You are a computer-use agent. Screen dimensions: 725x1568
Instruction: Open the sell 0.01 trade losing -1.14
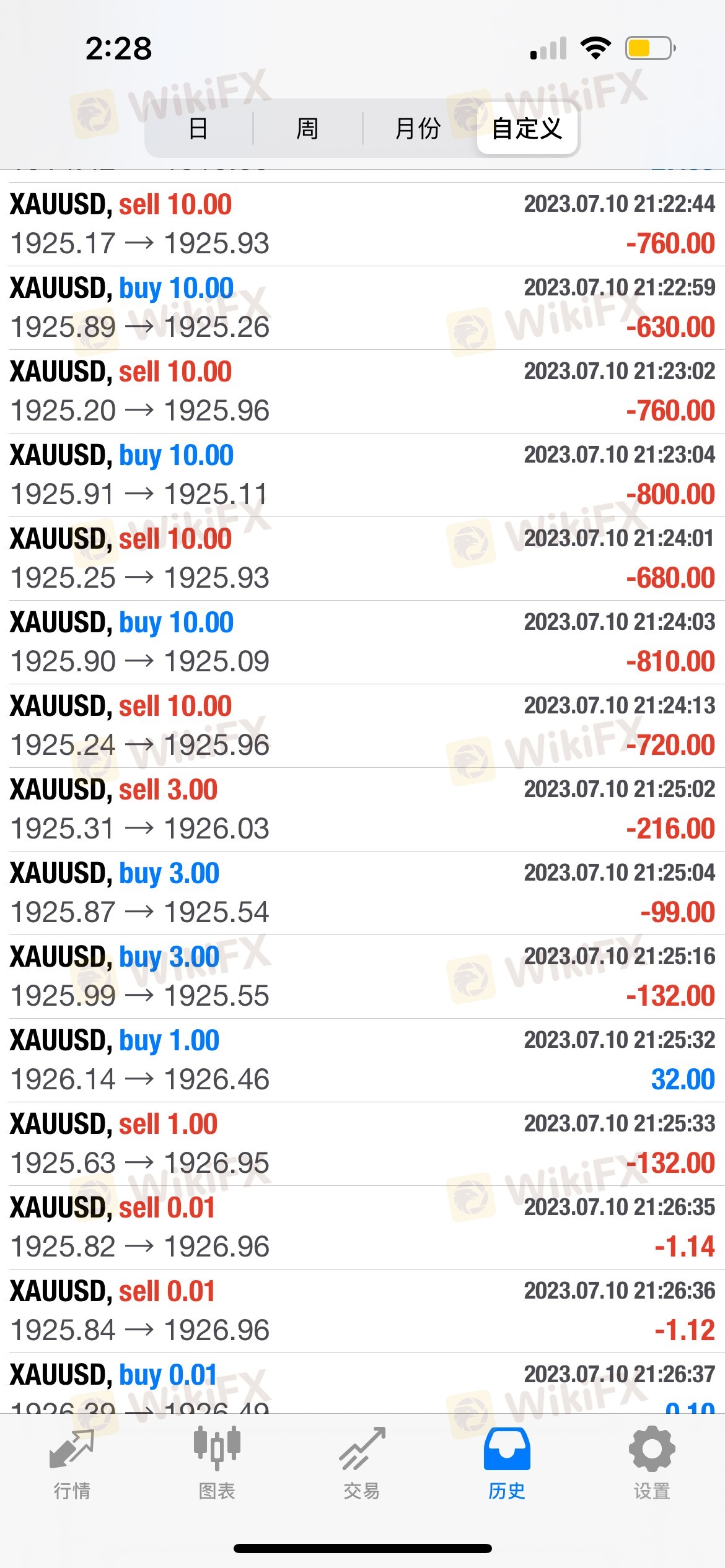click(x=362, y=1227)
